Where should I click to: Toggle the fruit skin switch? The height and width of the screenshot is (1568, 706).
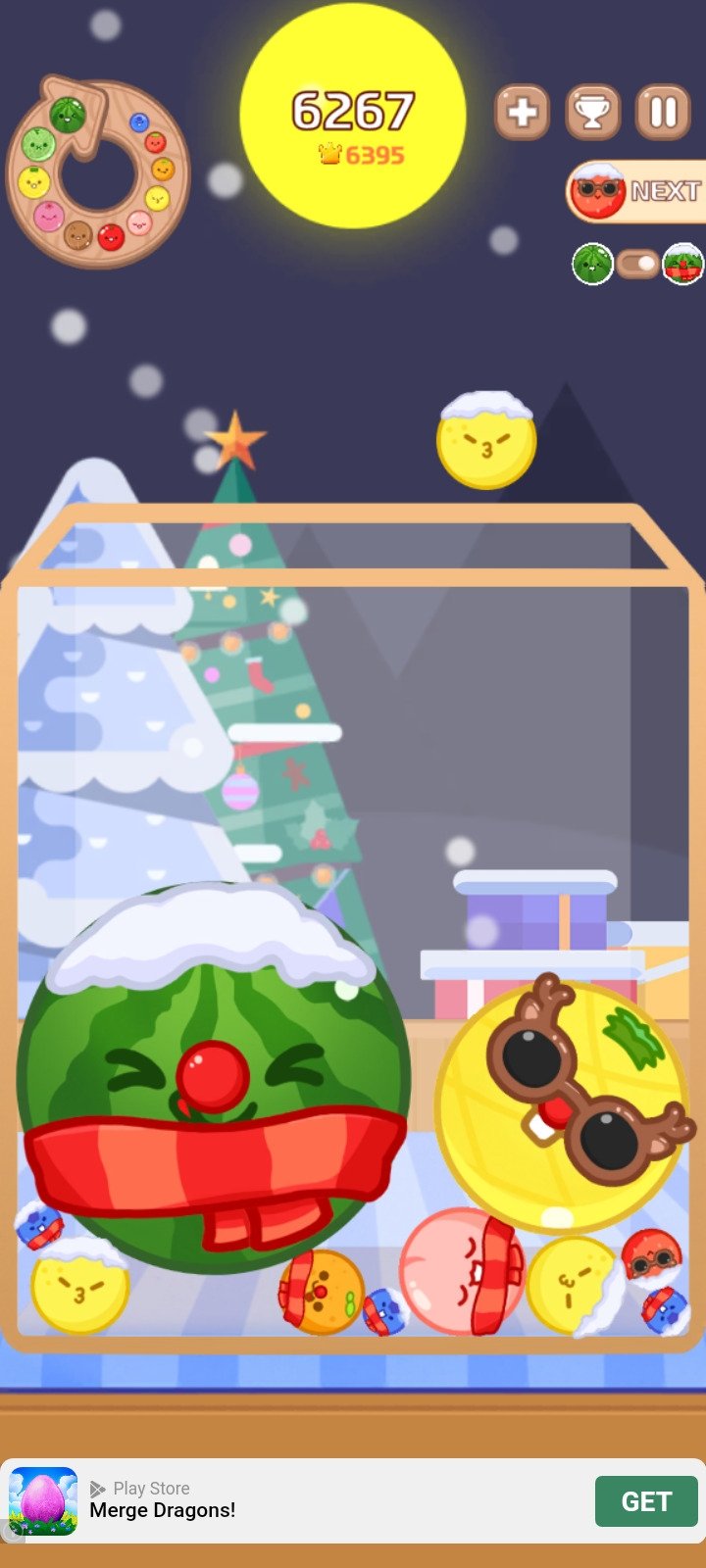[637, 265]
